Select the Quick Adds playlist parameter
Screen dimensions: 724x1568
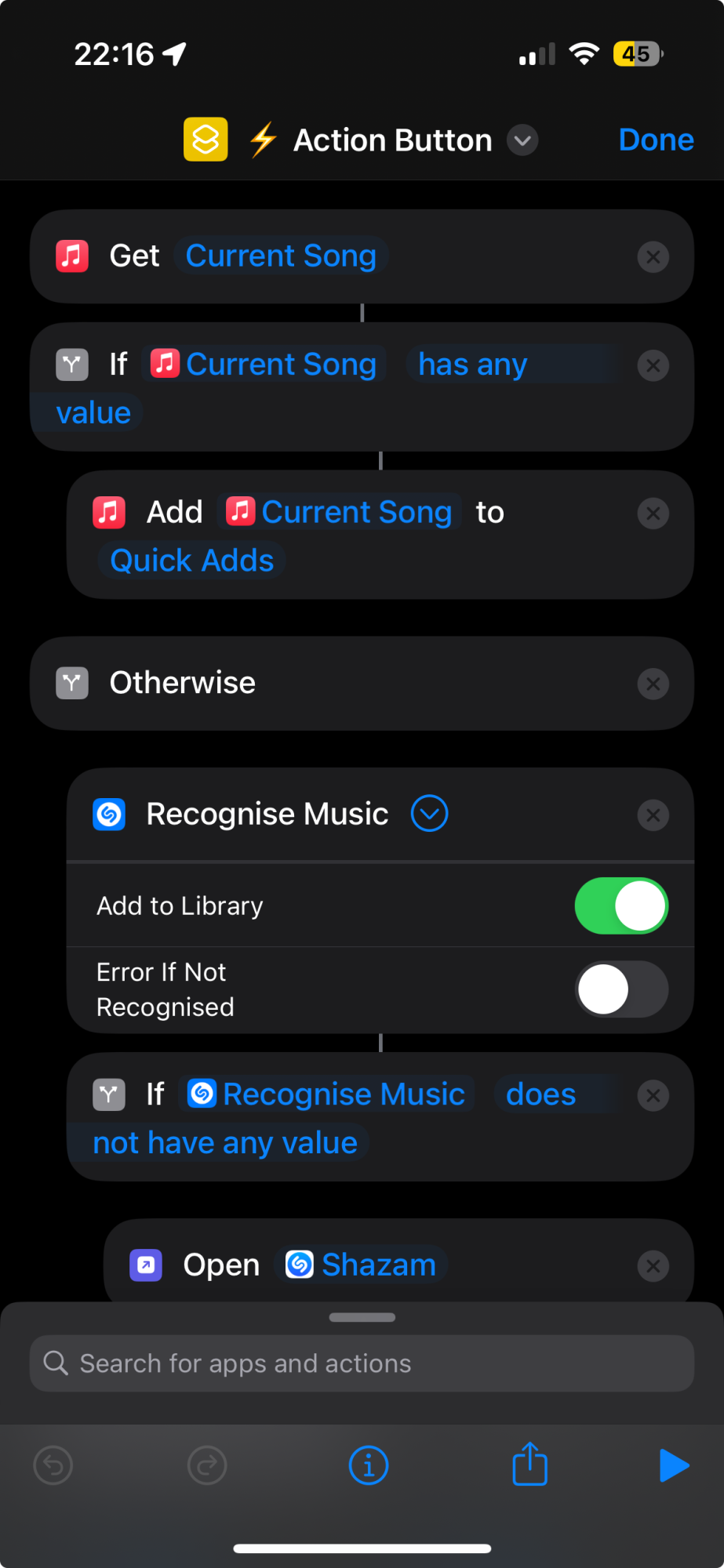[192, 561]
